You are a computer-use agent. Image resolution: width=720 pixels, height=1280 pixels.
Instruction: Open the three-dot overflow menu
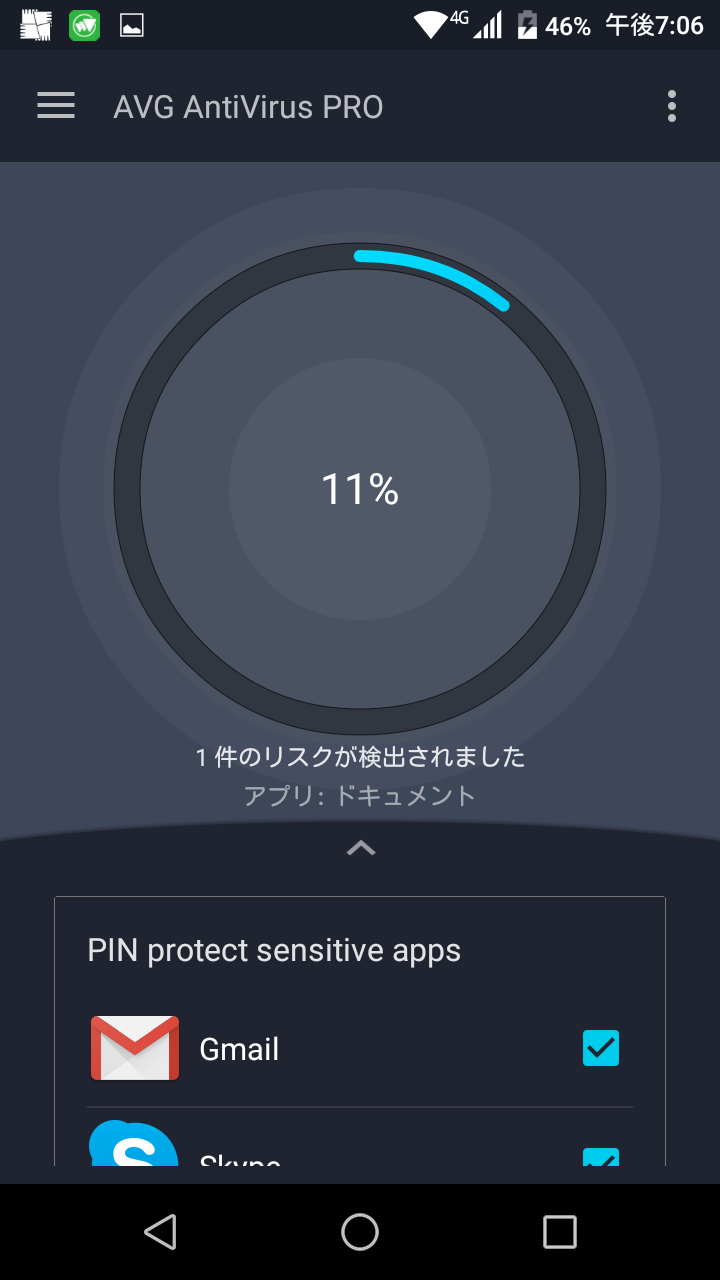[672, 106]
